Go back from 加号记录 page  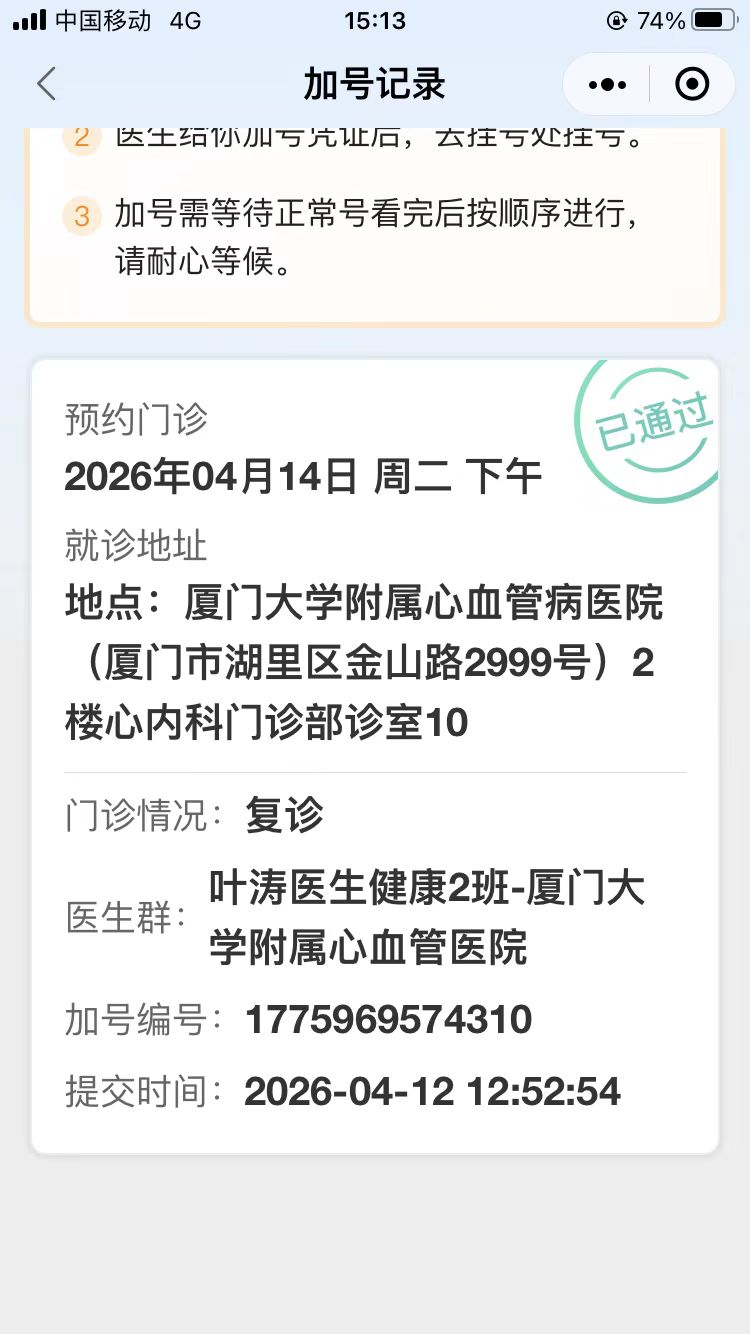point(46,85)
